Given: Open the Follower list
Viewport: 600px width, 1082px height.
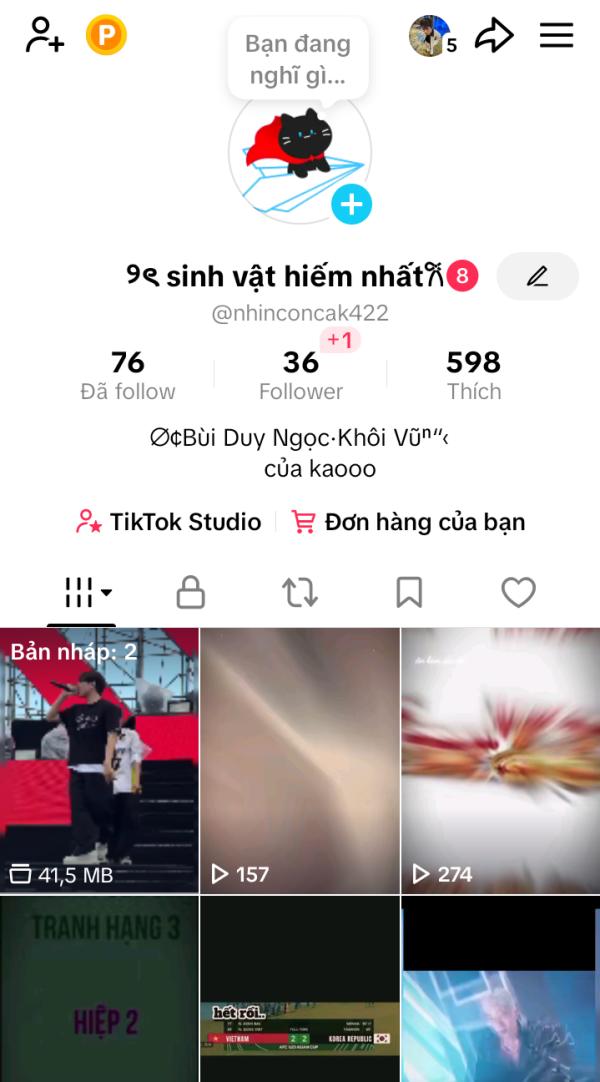Looking at the screenshot, I should pos(301,375).
